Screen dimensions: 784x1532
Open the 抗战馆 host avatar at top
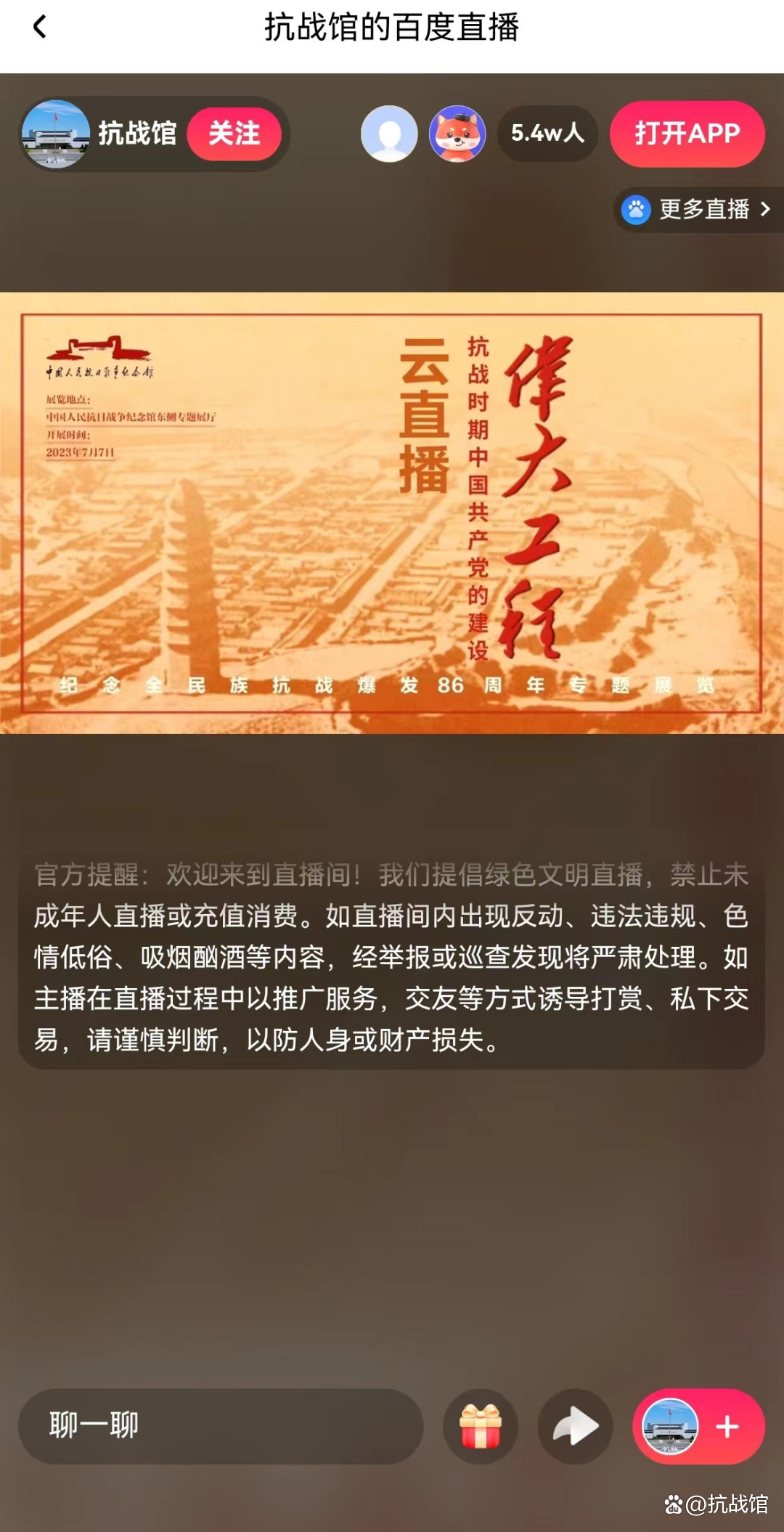[56, 134]
